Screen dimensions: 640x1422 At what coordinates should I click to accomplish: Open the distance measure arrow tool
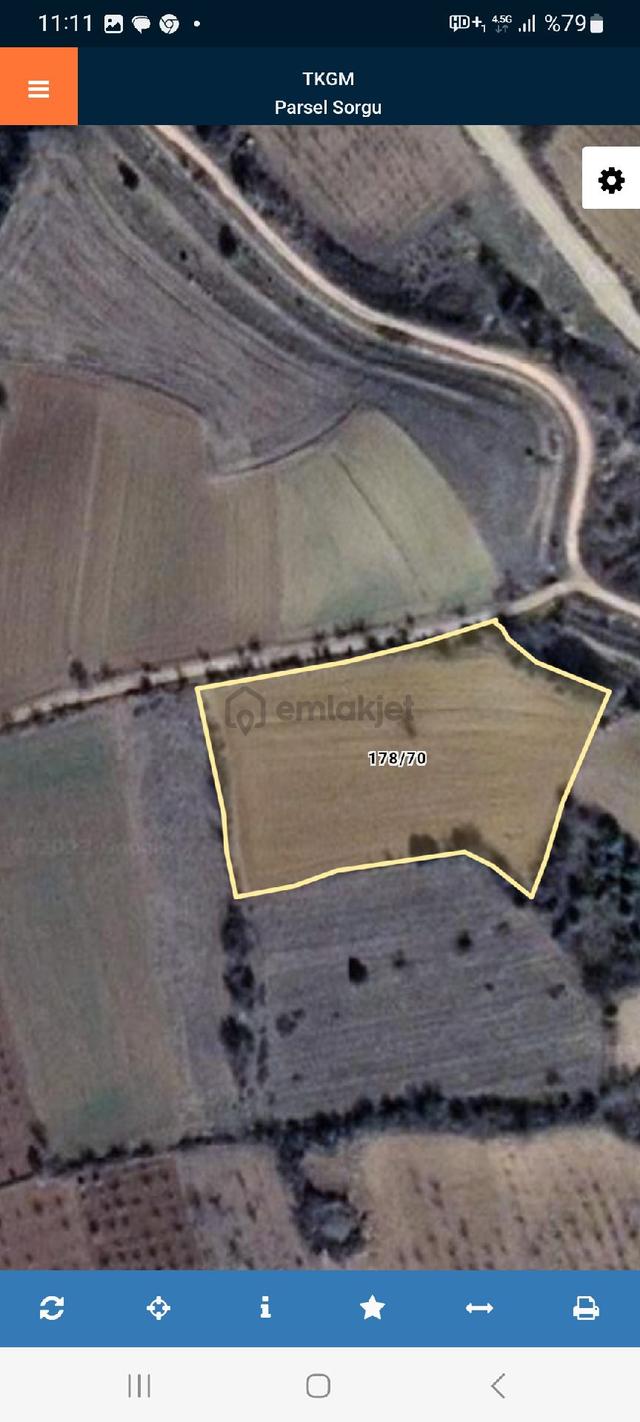click(479, 1307)
